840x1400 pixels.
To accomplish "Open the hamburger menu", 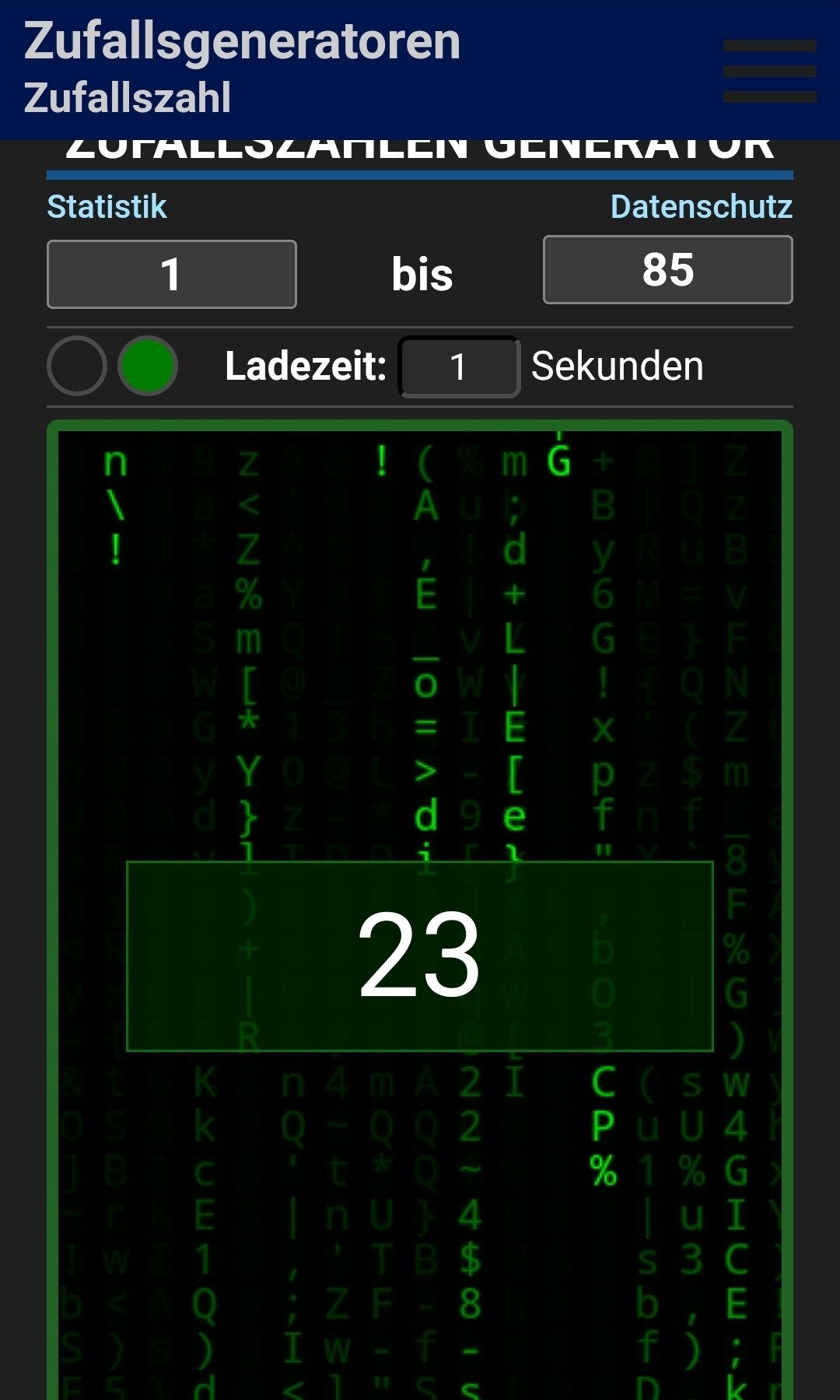I will (769, 71).
